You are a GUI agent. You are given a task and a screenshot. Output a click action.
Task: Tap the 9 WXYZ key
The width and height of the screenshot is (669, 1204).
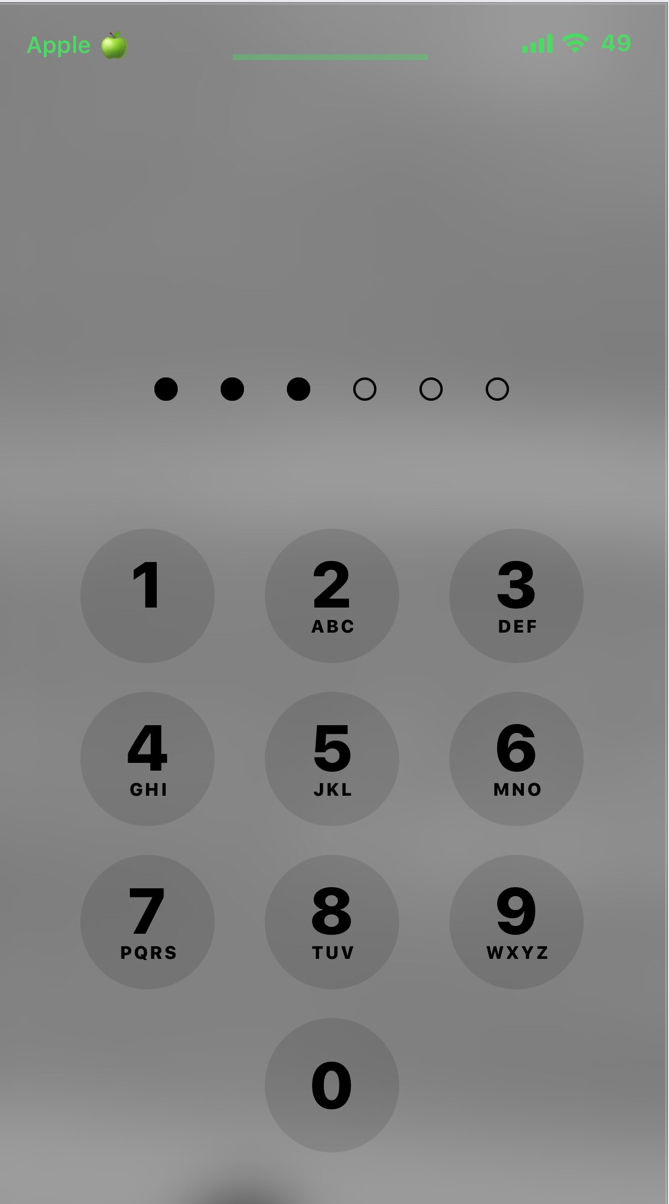516,921
